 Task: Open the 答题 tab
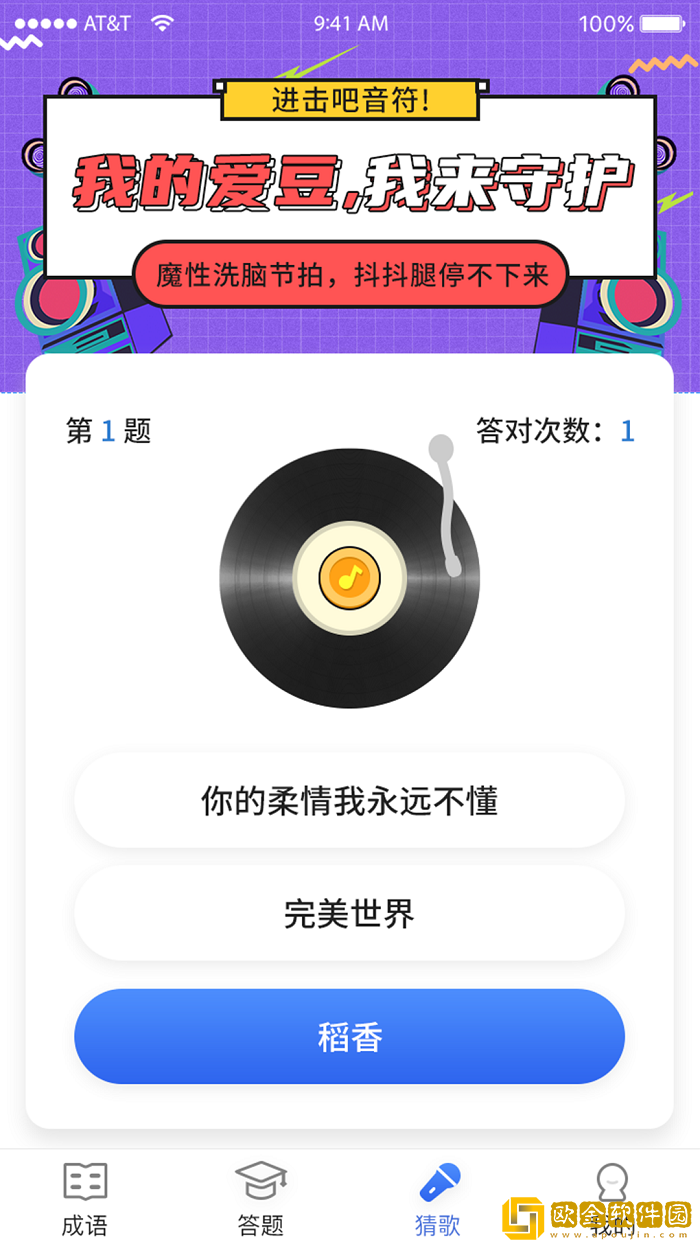261,1199
